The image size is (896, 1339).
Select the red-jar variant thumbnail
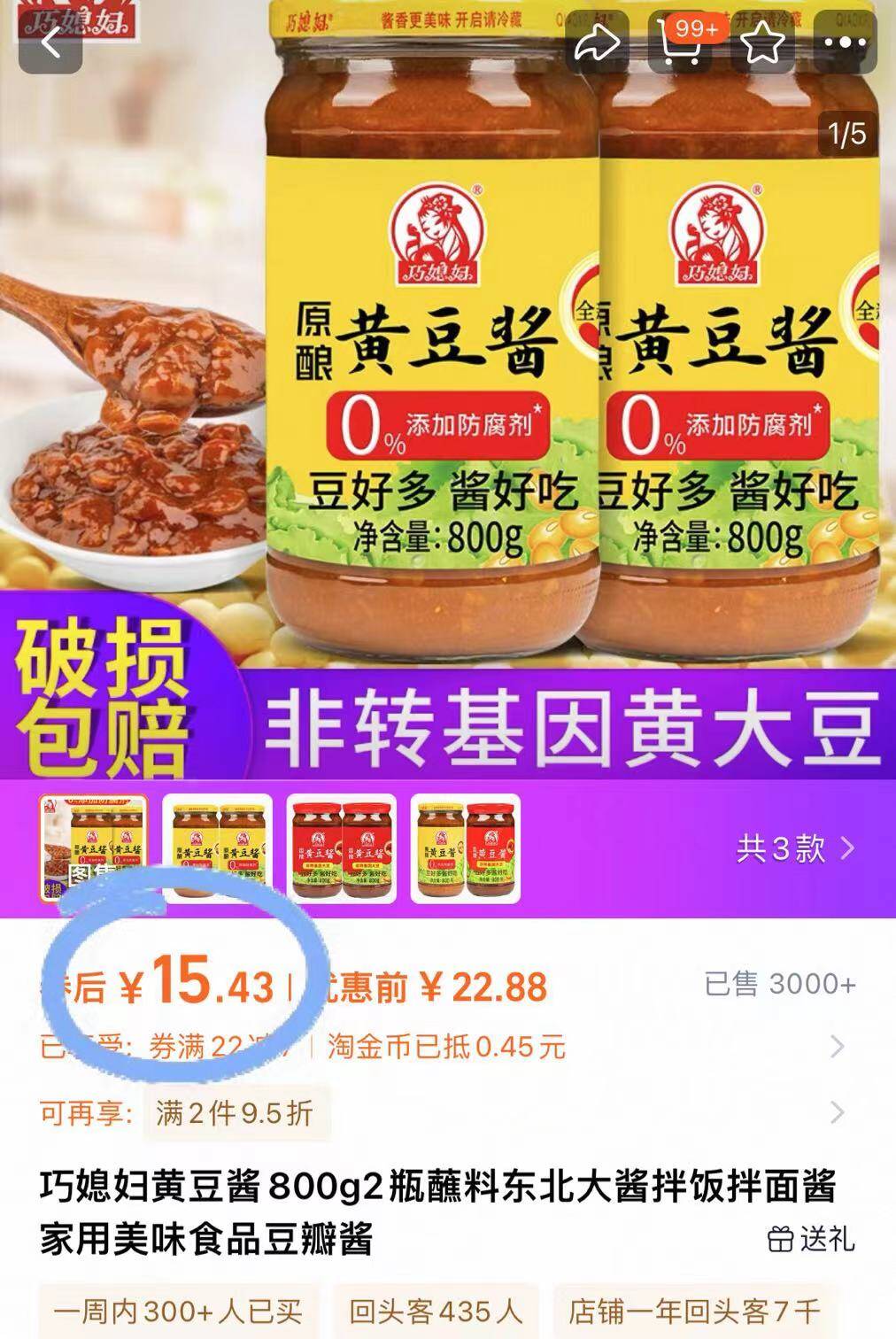(342, 848)
